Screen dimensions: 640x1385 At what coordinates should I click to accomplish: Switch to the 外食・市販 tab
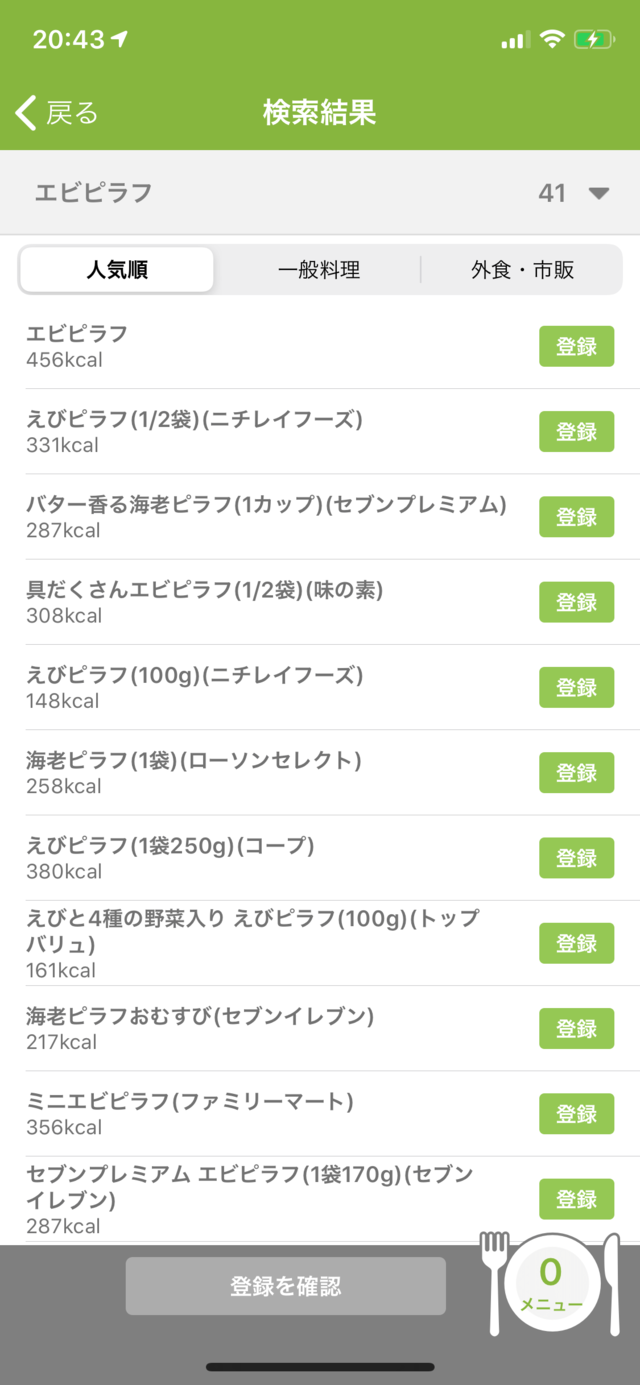522,269
